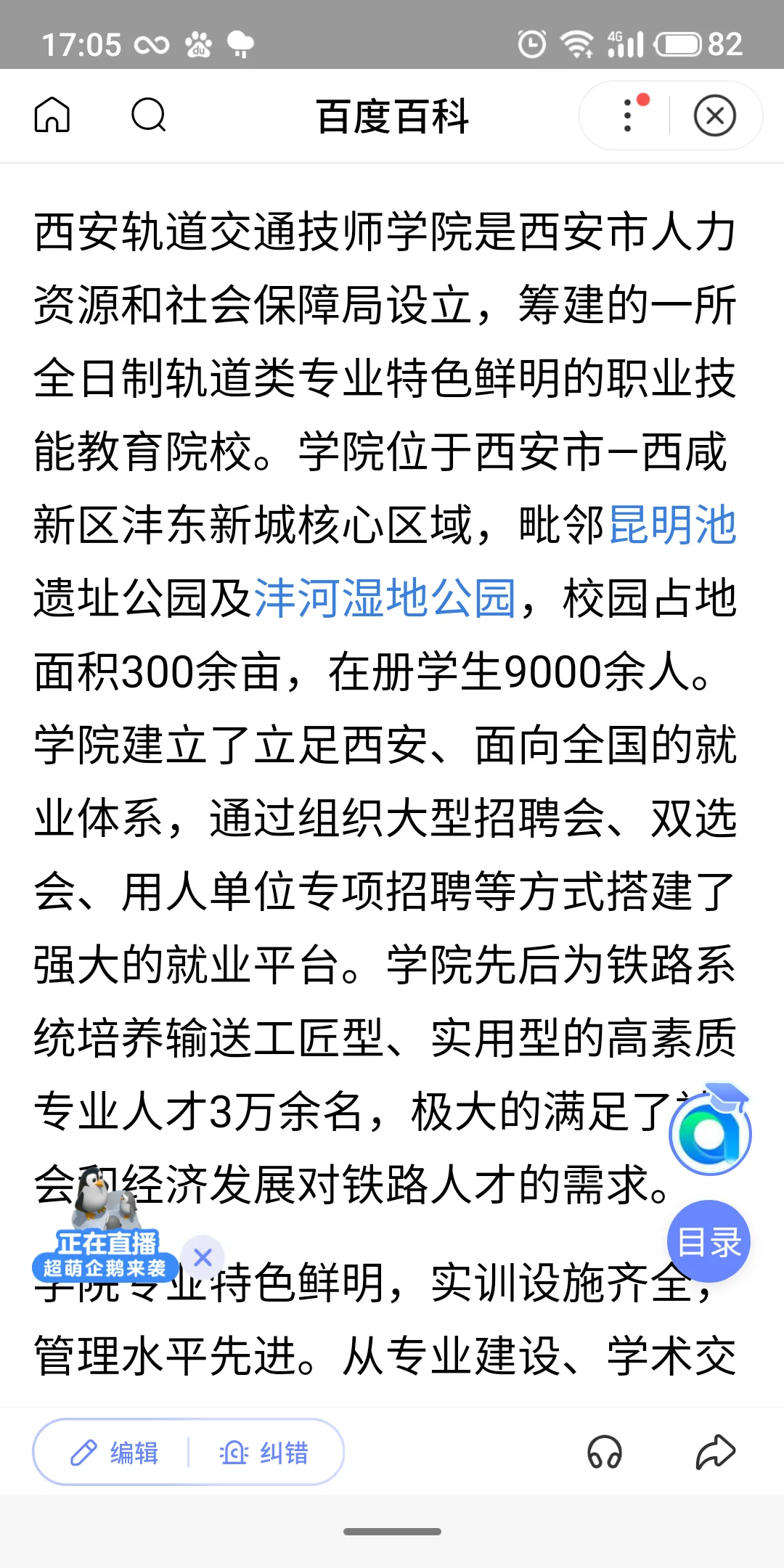
Task: Tap the 纠错 error-correction icon
Action: [x=233, y=1452]
